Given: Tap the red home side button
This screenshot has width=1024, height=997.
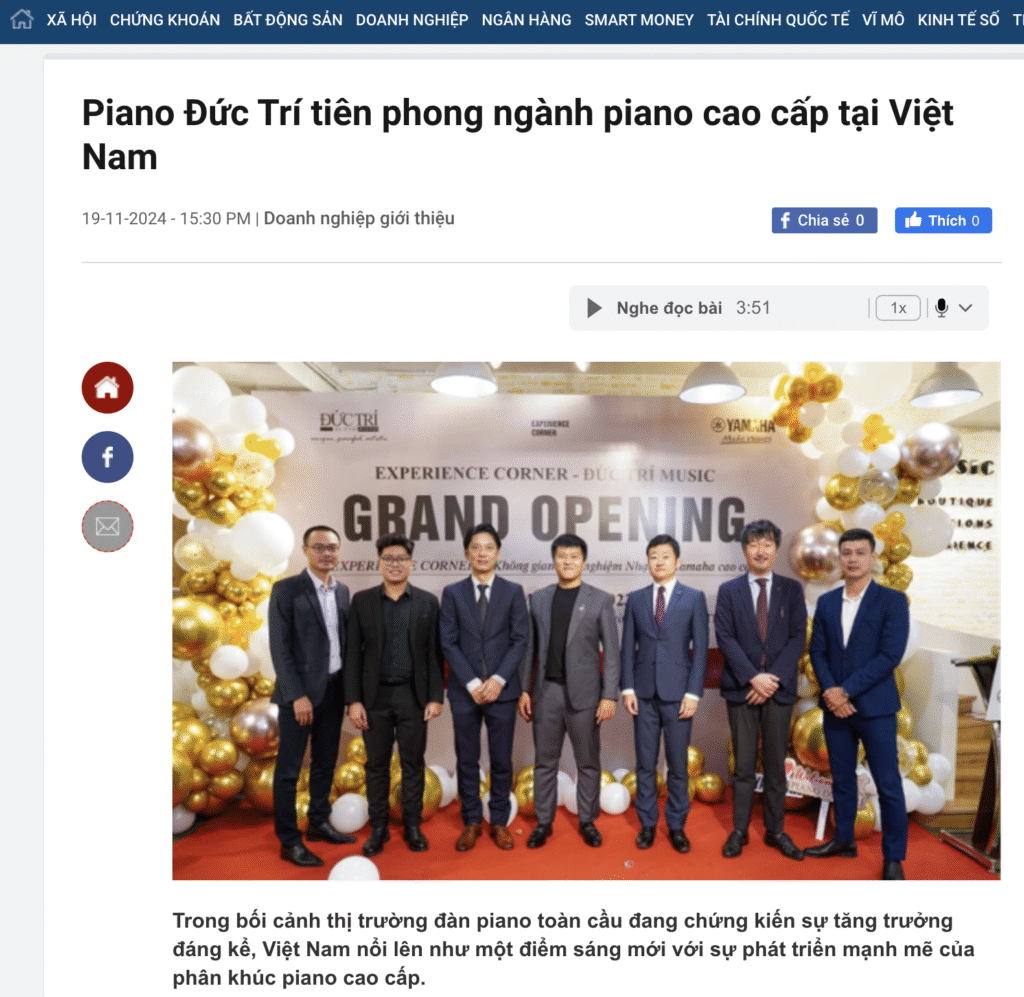Looking at the screenshot, I should pyautogui.click(x=107, y=388).
